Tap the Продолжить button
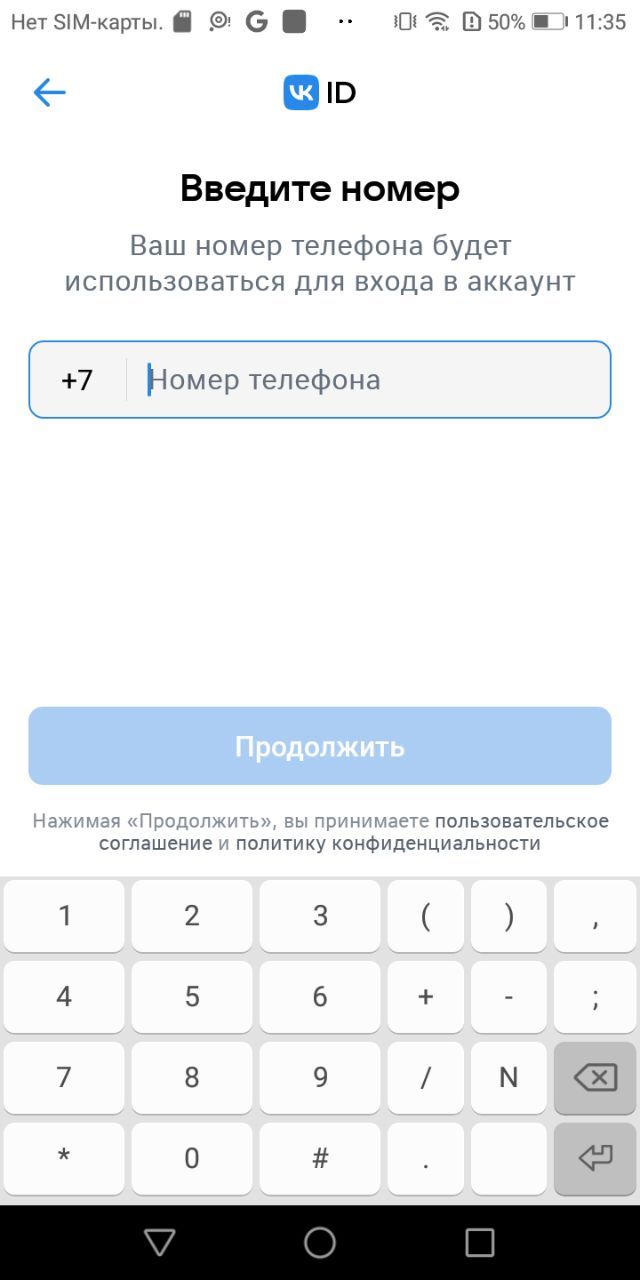This screenshot has width=640, height=1280. coord(320,746)
